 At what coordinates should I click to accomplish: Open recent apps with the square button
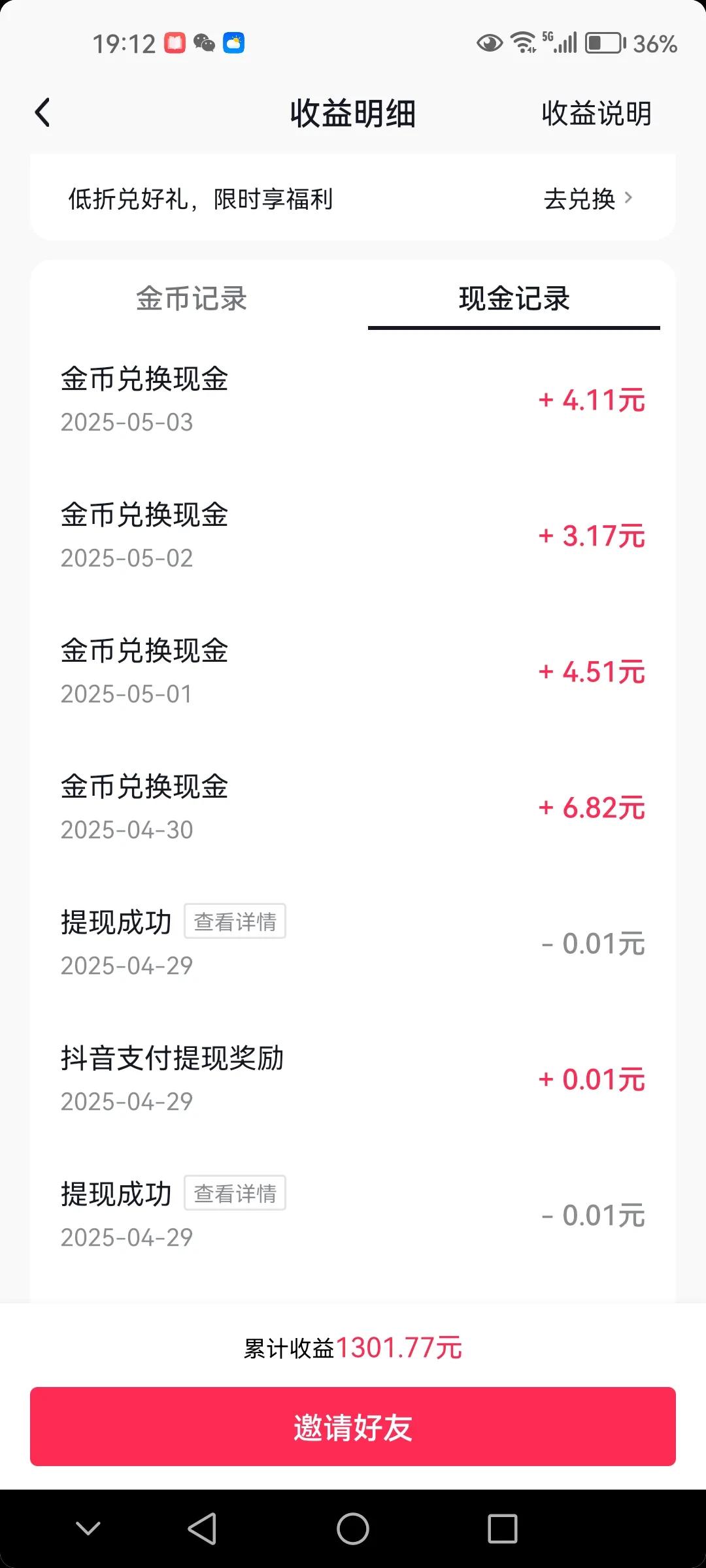pos(503,1529)
